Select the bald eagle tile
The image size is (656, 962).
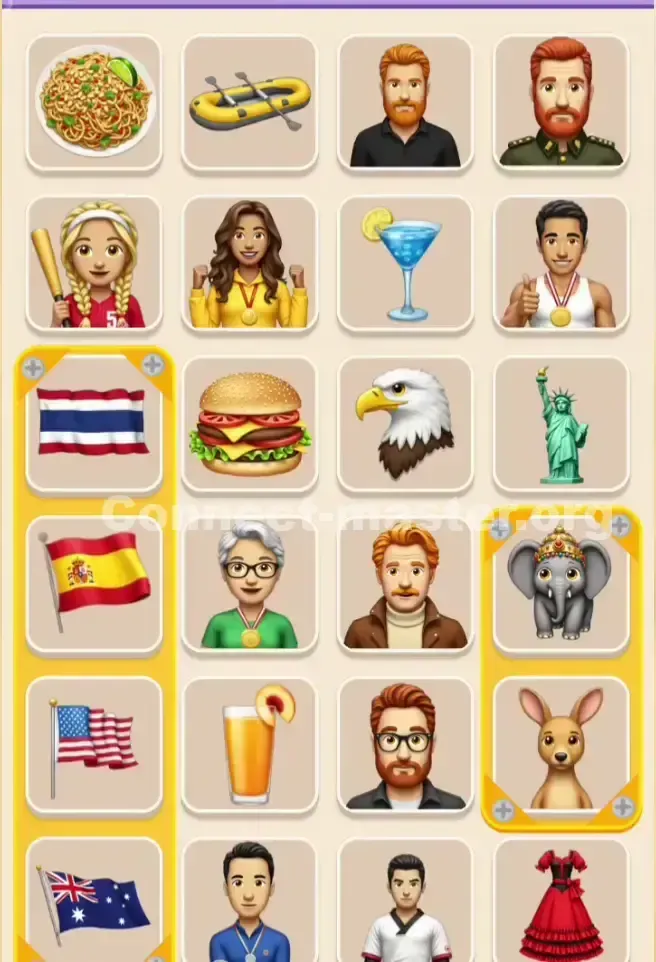405,424
